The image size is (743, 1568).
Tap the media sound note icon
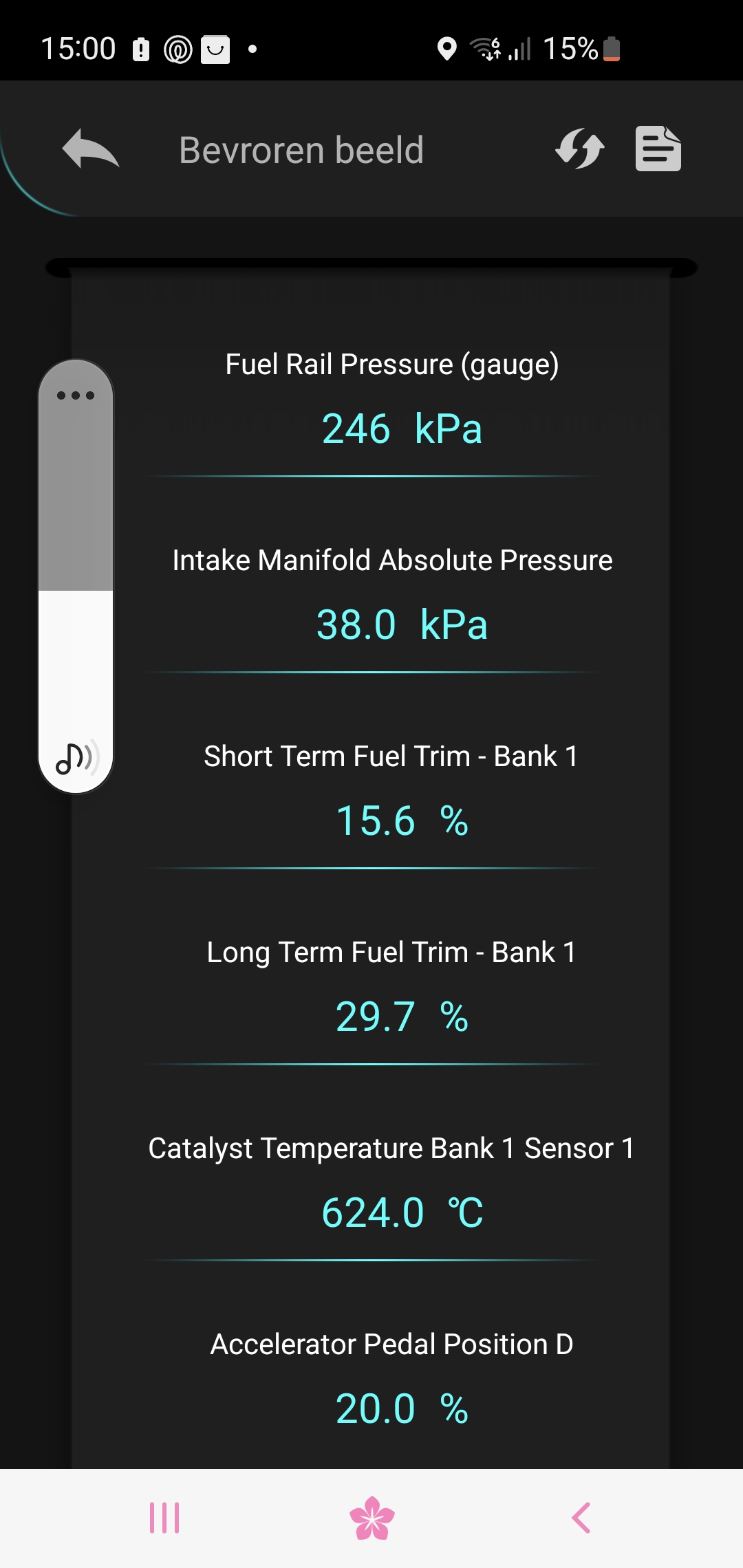pos(77,759)
